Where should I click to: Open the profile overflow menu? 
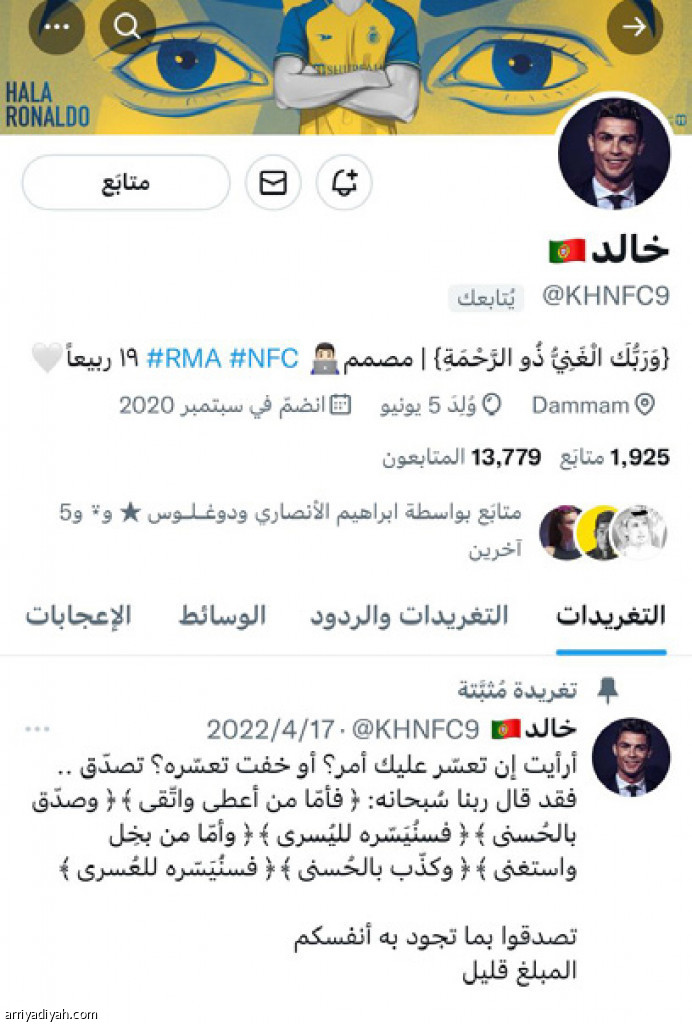tap(57, 27)
